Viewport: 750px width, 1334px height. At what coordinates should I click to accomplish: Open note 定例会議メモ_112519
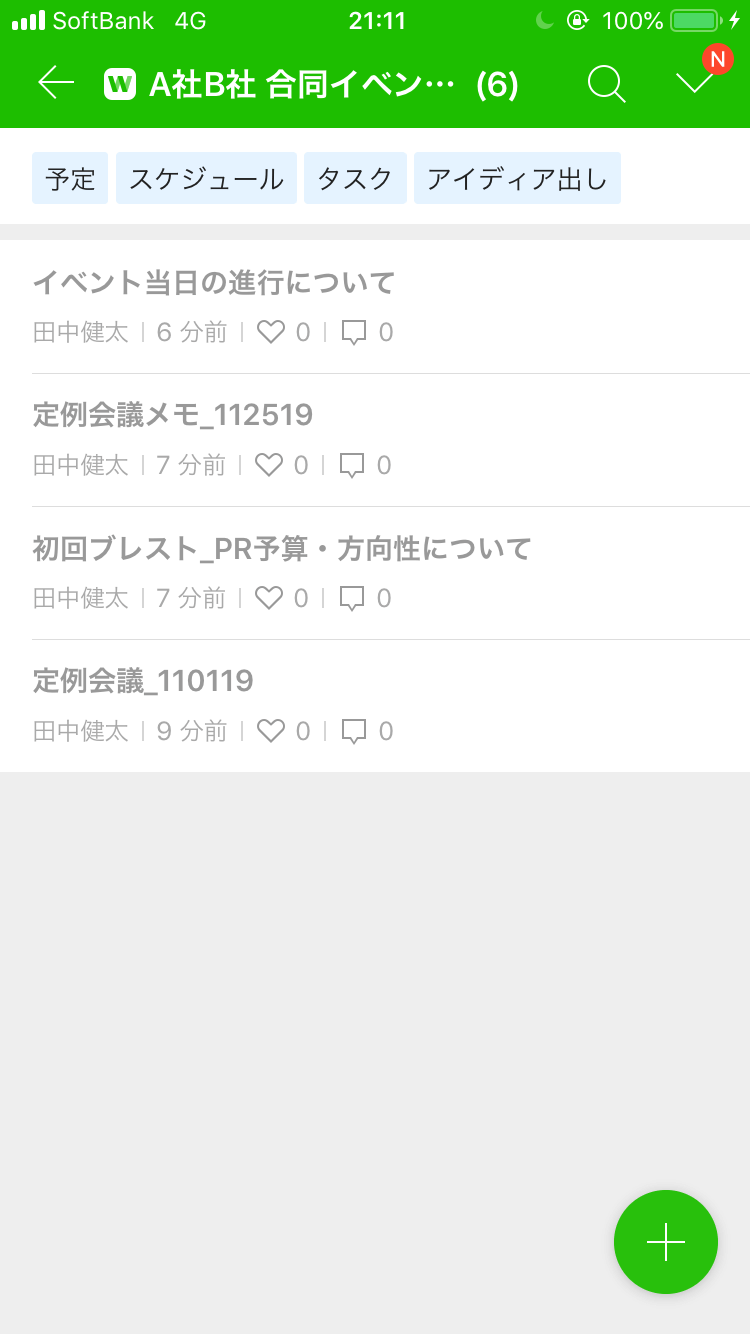tap(173, 415)
